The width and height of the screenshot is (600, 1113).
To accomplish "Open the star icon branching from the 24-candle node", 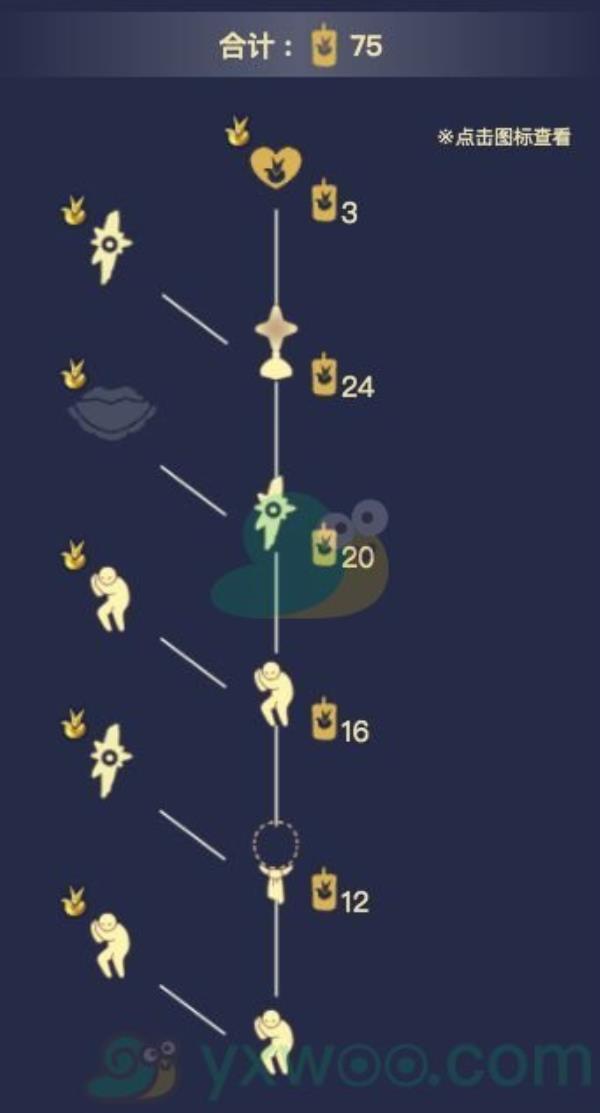I will (110, 245).
